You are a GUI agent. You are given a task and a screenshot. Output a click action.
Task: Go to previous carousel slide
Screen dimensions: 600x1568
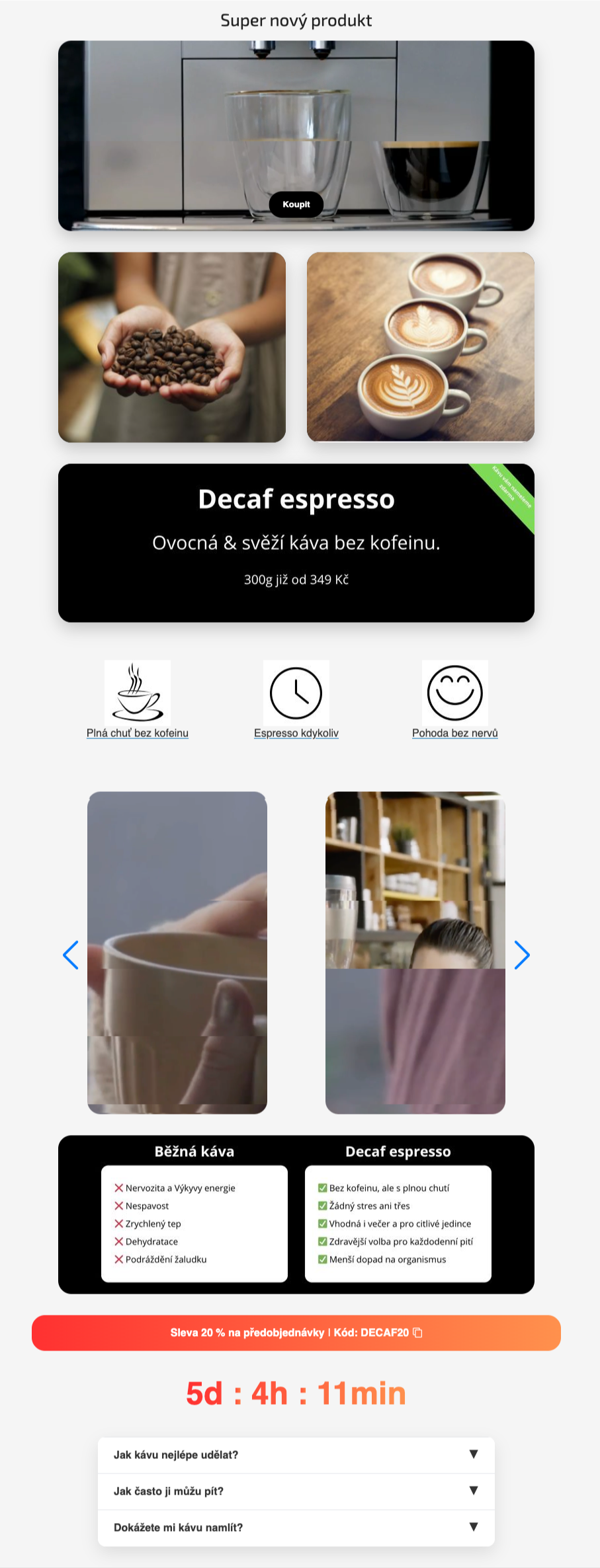coord(71,955)
